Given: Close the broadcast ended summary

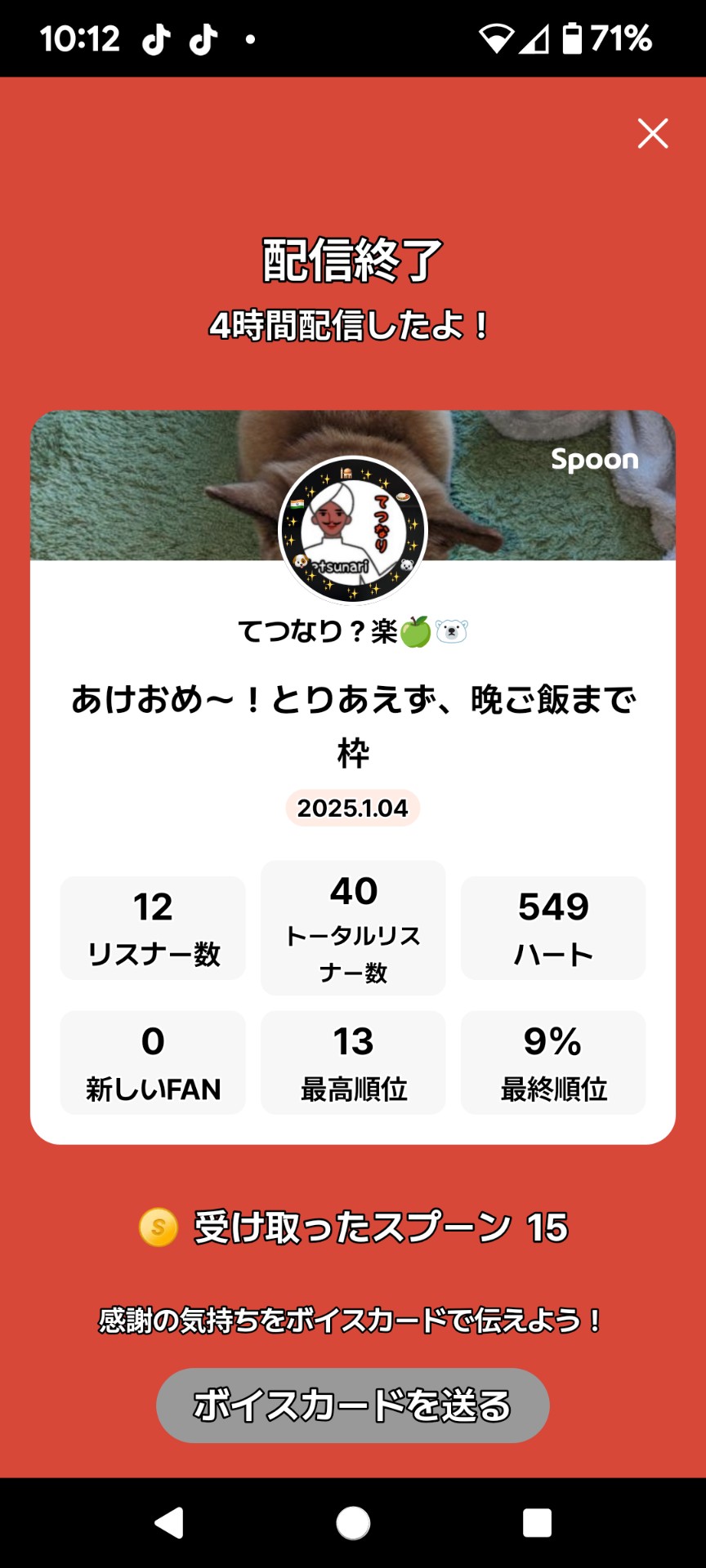Looking at the screenshot, I should (x=653, y=134).
